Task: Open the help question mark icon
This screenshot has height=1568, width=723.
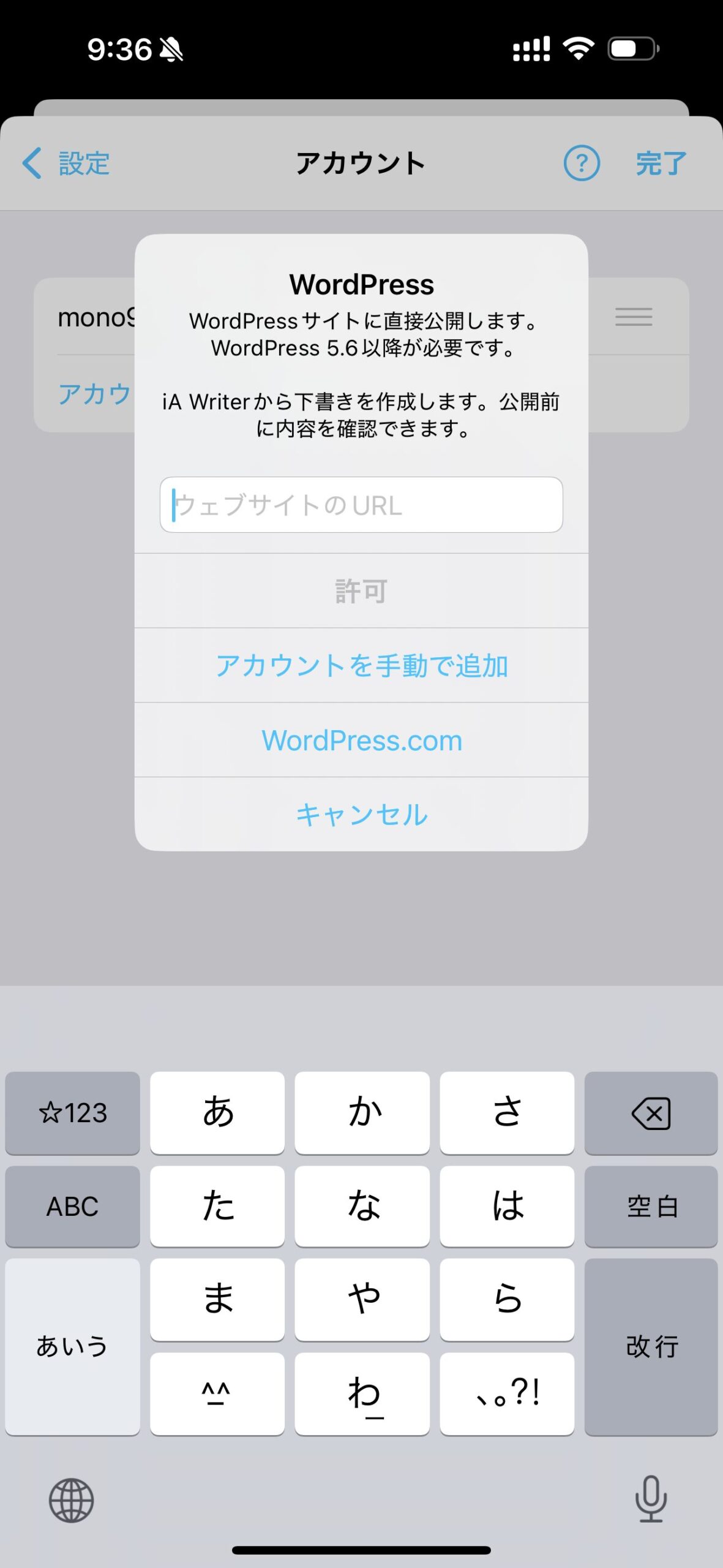Action: tap(581, 164)
